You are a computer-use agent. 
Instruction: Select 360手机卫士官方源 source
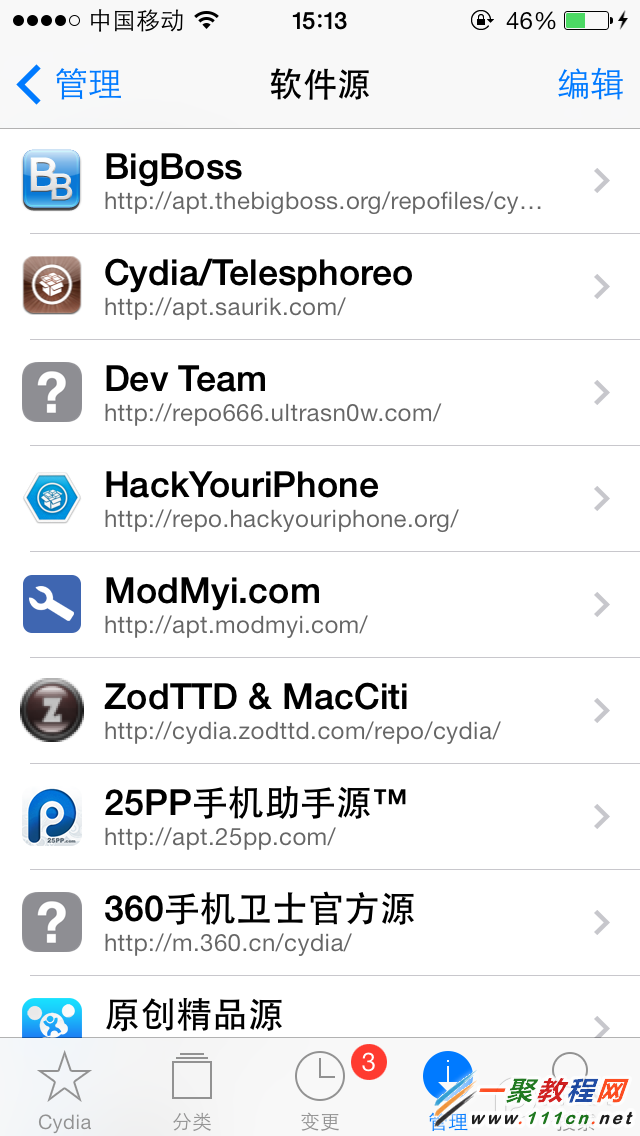(x=320, y=923)
